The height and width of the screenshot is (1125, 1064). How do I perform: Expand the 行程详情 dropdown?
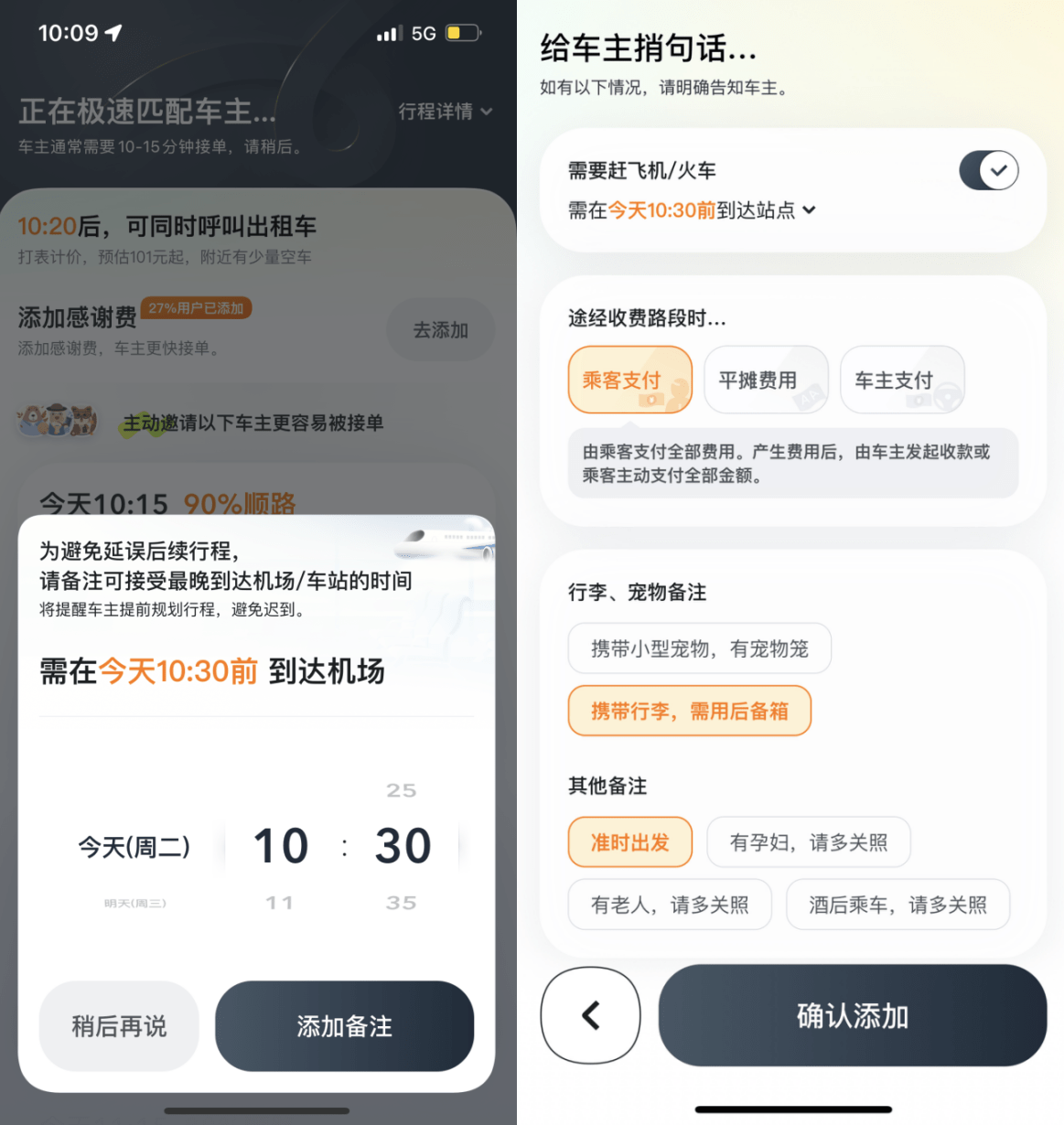click(x=446, y=112)
